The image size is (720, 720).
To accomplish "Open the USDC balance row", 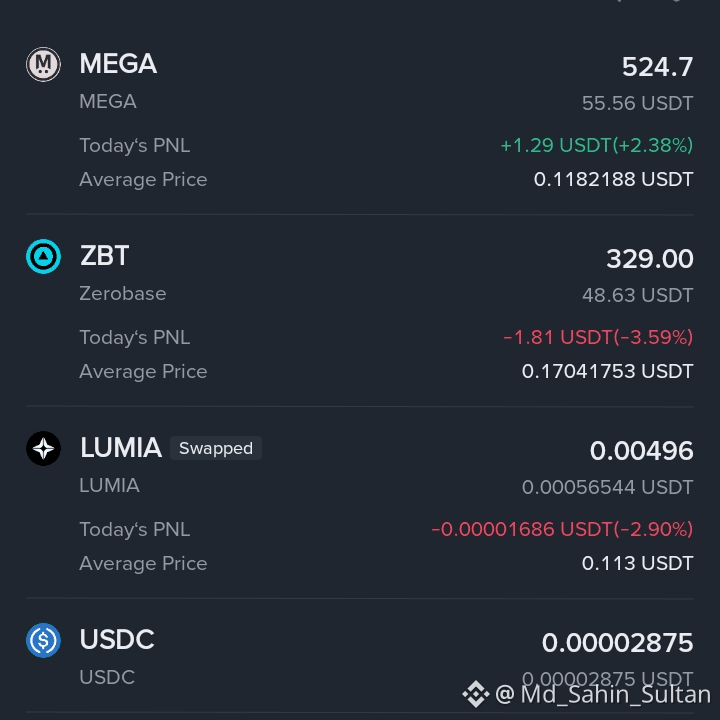I will [360, 656].
